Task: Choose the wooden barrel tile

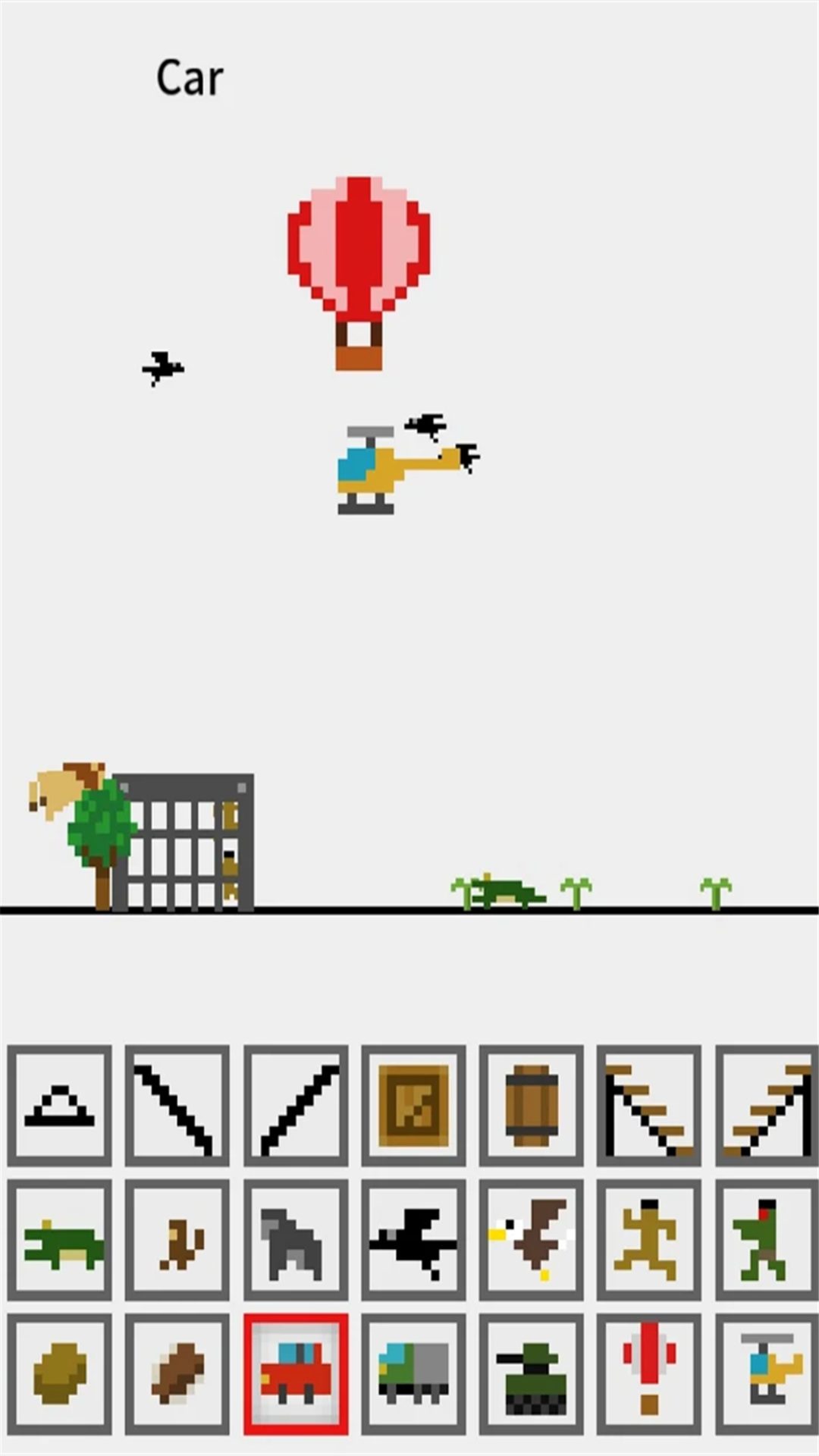Action: point(531,1105)
